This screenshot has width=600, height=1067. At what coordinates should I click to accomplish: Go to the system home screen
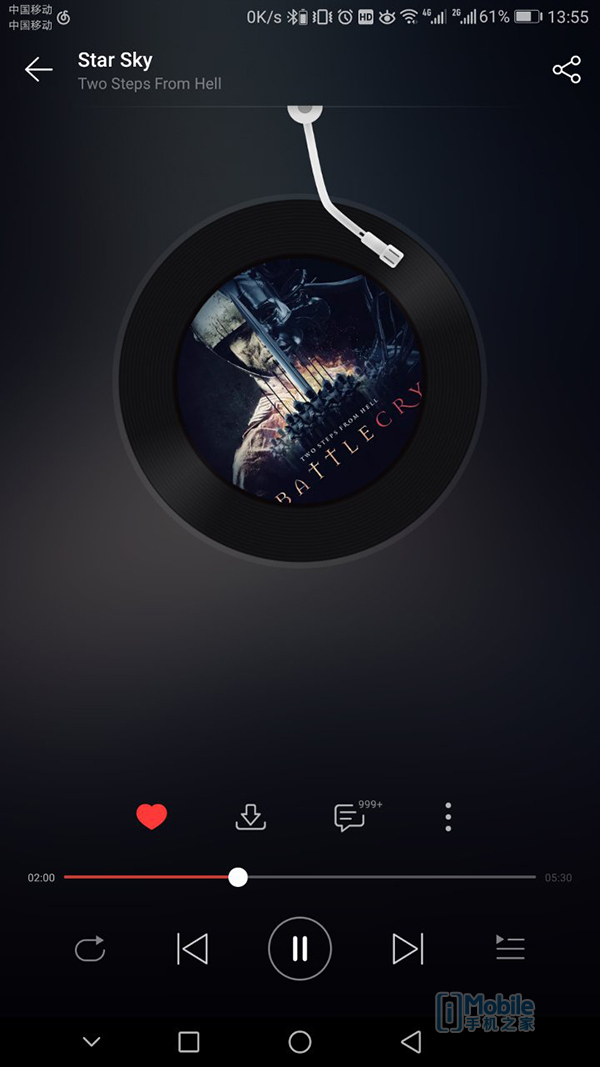pos(300,1042)
